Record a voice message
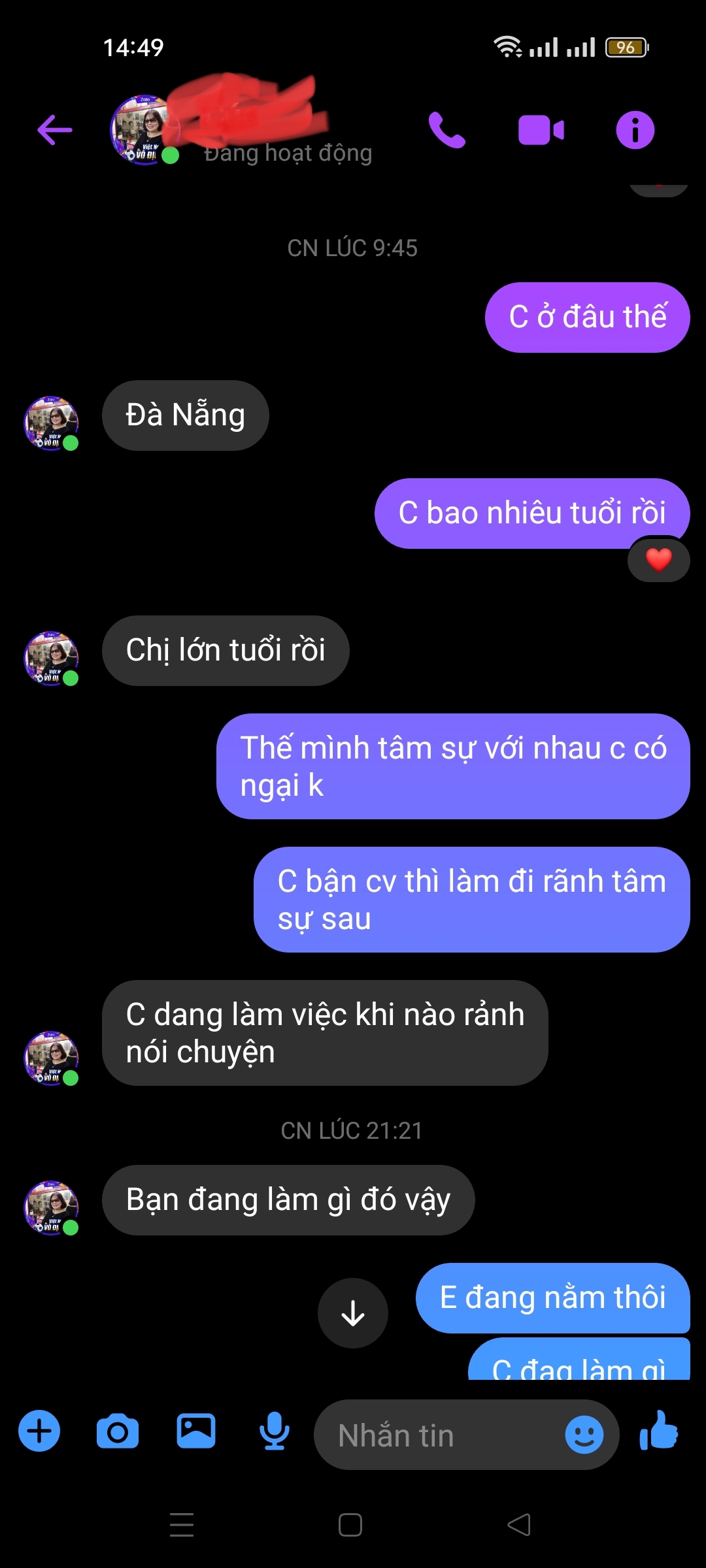Image resolution: width=706 pixels, height=1568 pixels. tap(275, 1431)
